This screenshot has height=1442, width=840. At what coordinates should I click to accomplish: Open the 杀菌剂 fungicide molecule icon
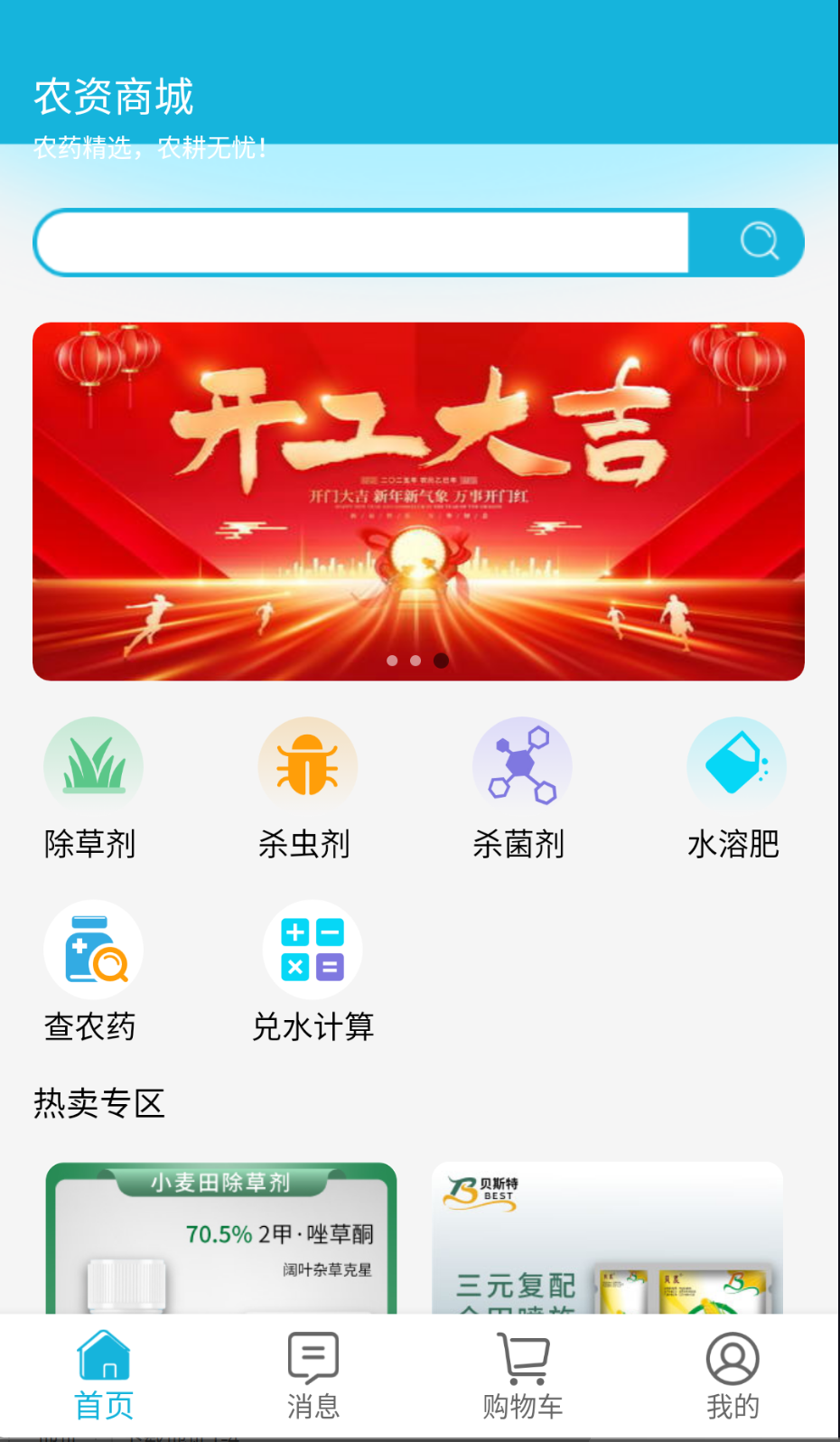(x=522, y=763)
